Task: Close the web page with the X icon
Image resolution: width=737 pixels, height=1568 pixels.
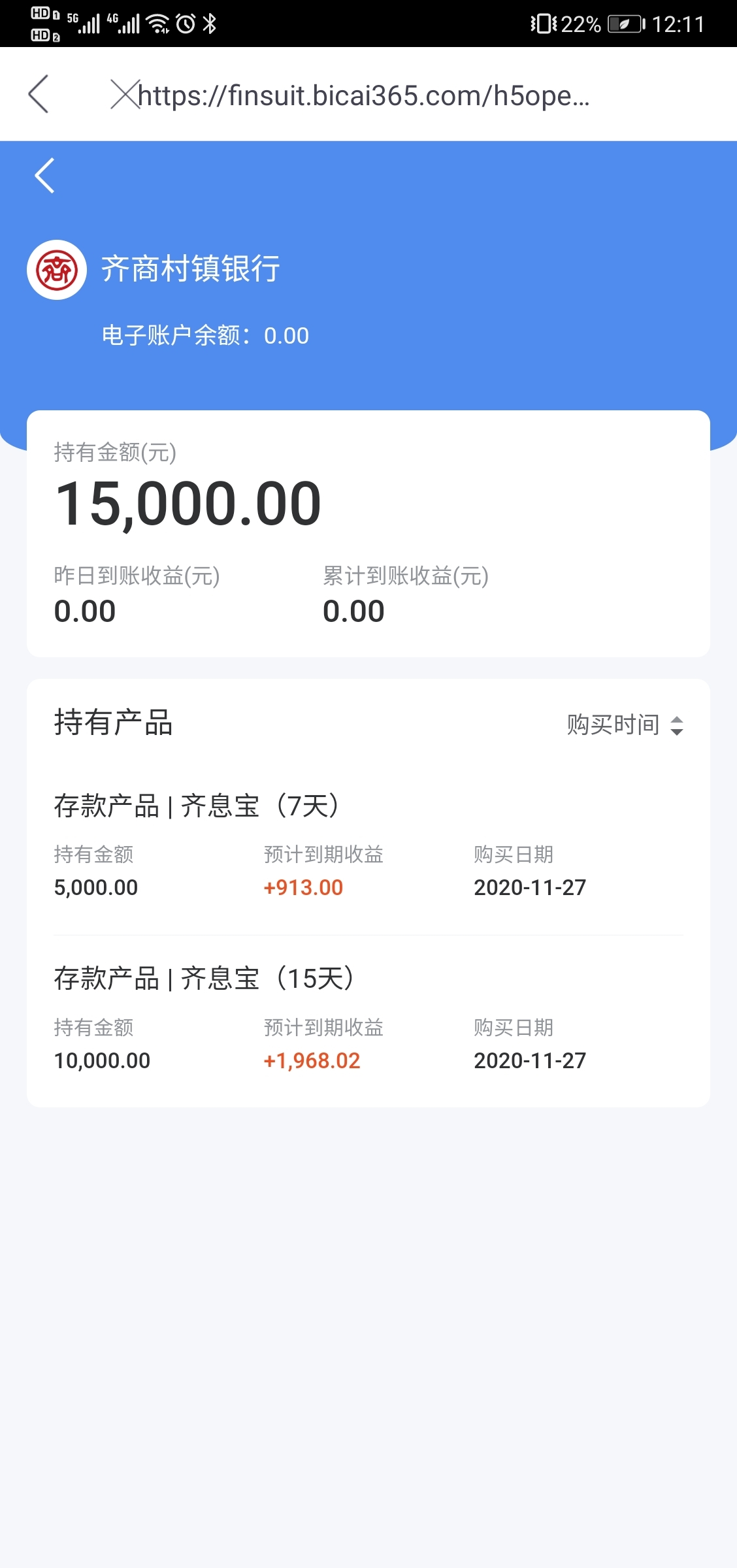Action: [x=125, y=94]
